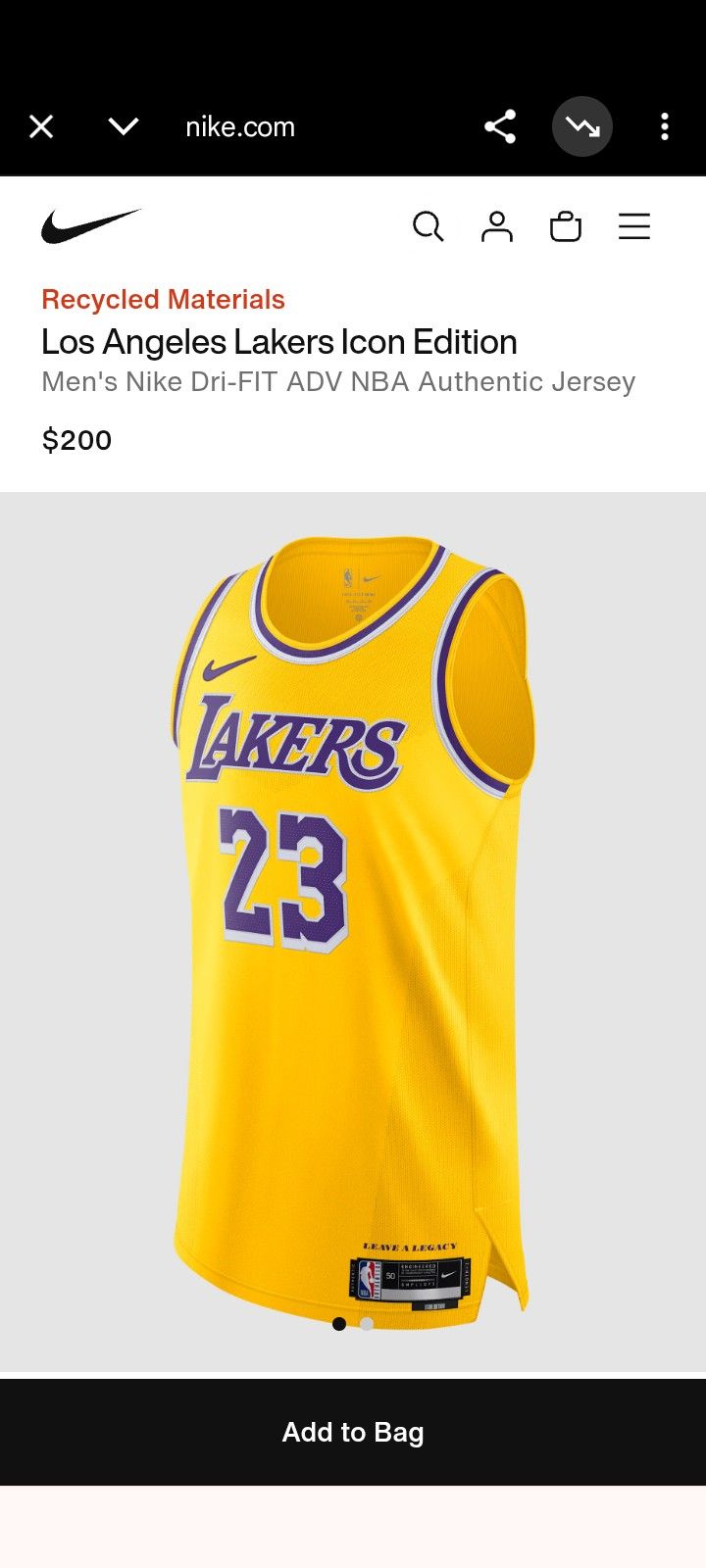Open the Recycled Materials link
The height and width of the screenshot is (1568, 706).
point(162,299)
